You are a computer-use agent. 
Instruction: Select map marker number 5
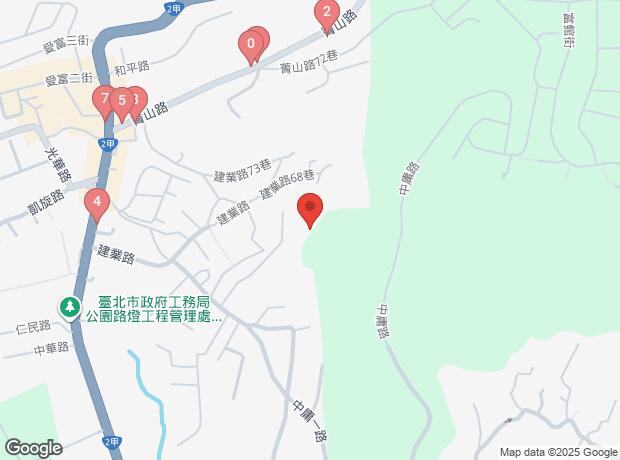[x=122, y=104]
